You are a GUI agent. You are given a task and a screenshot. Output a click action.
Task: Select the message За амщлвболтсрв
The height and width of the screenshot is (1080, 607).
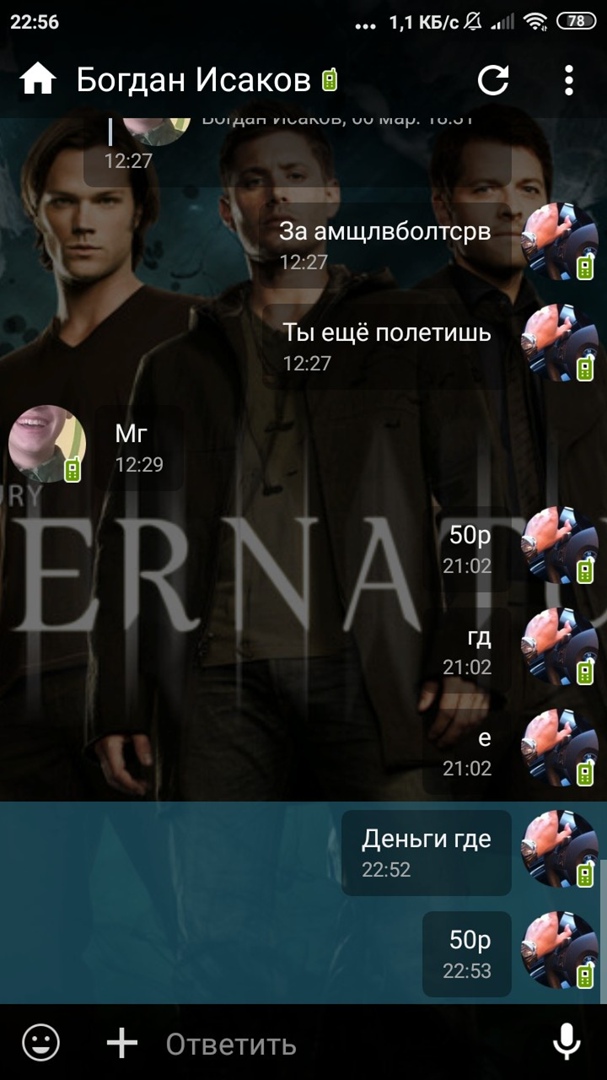pyautogui.click(x=385, y=244)
